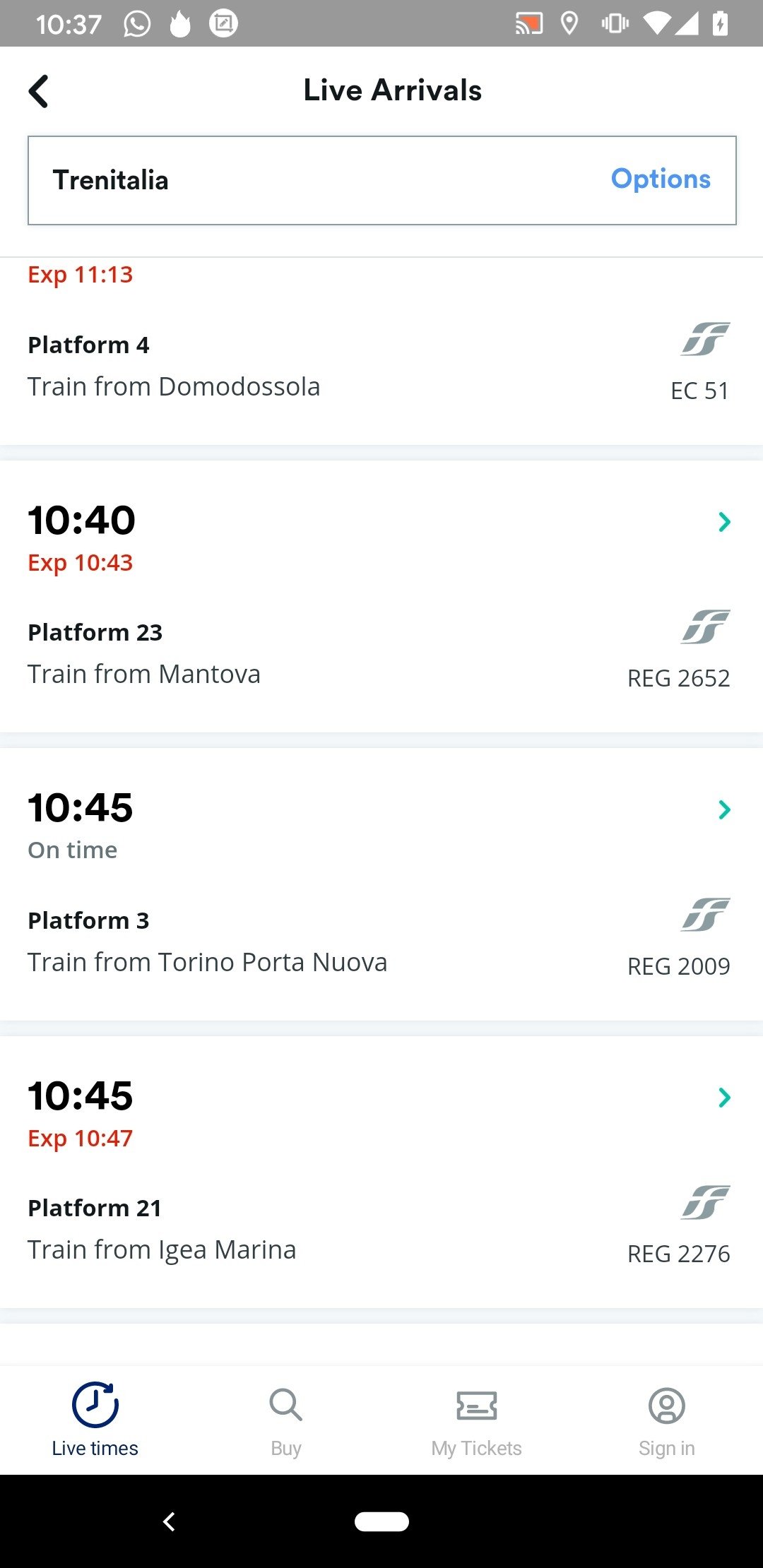Screen dimensions: 763x1568
Task: Select the Live times tab
Action: pyautogui.click(x=95, y=1420)
